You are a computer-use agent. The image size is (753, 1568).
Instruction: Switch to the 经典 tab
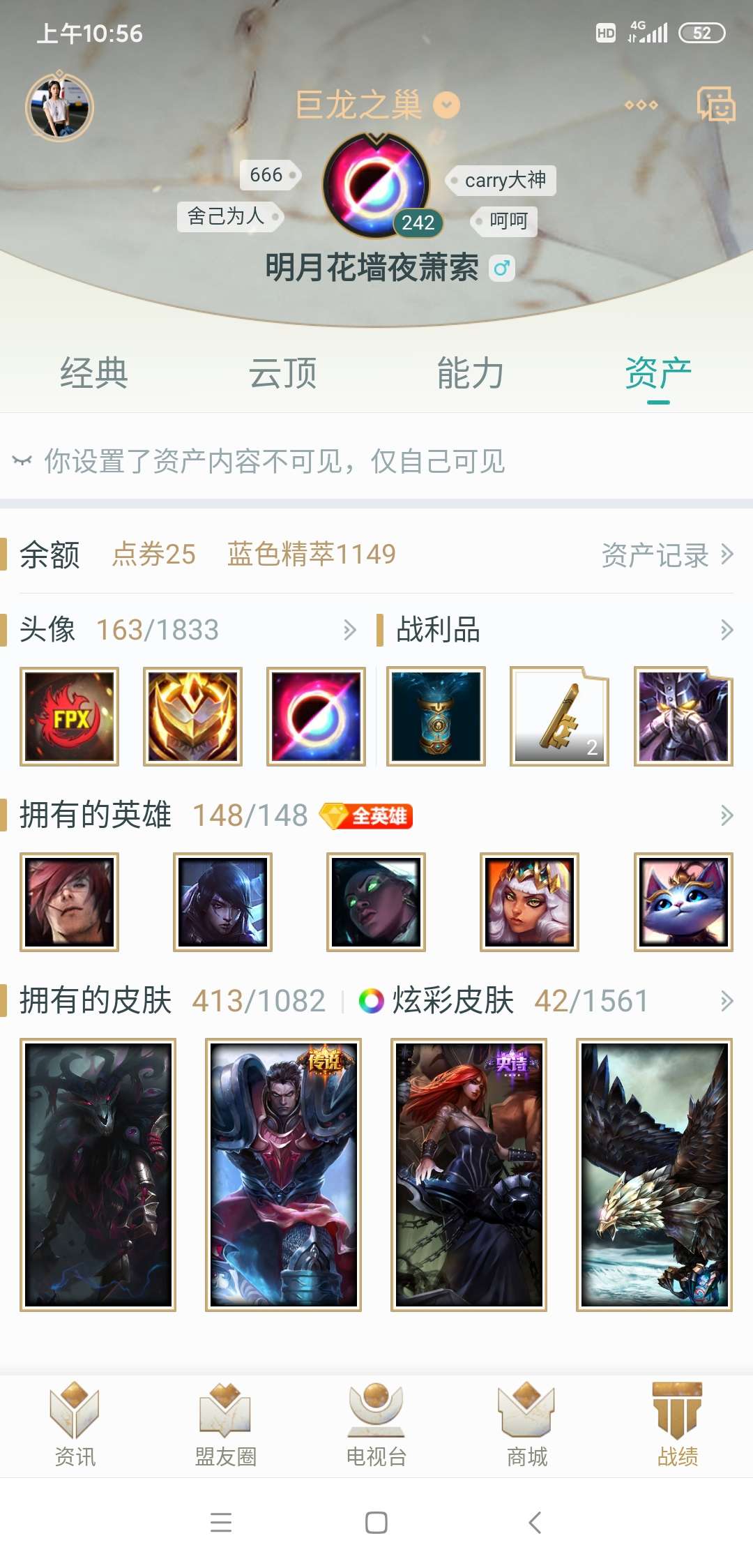tap(94, 373)
